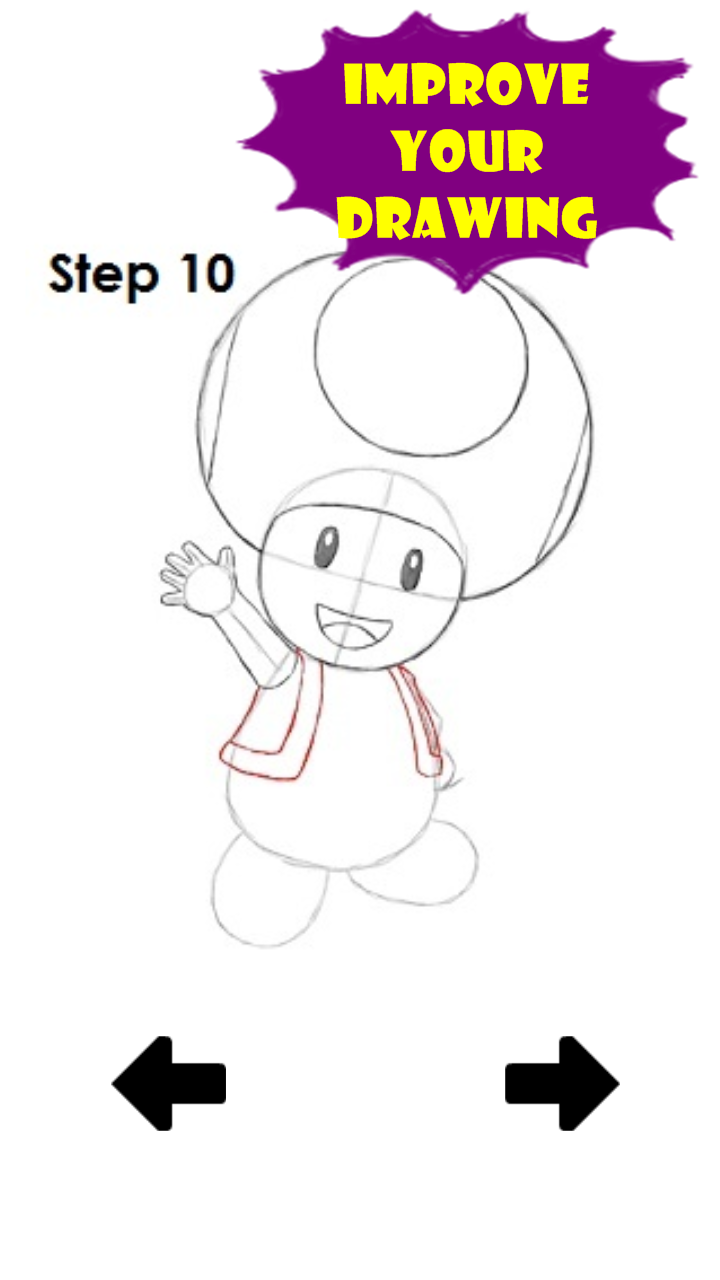Click Toad's left foot

click(x=265, y=895)
